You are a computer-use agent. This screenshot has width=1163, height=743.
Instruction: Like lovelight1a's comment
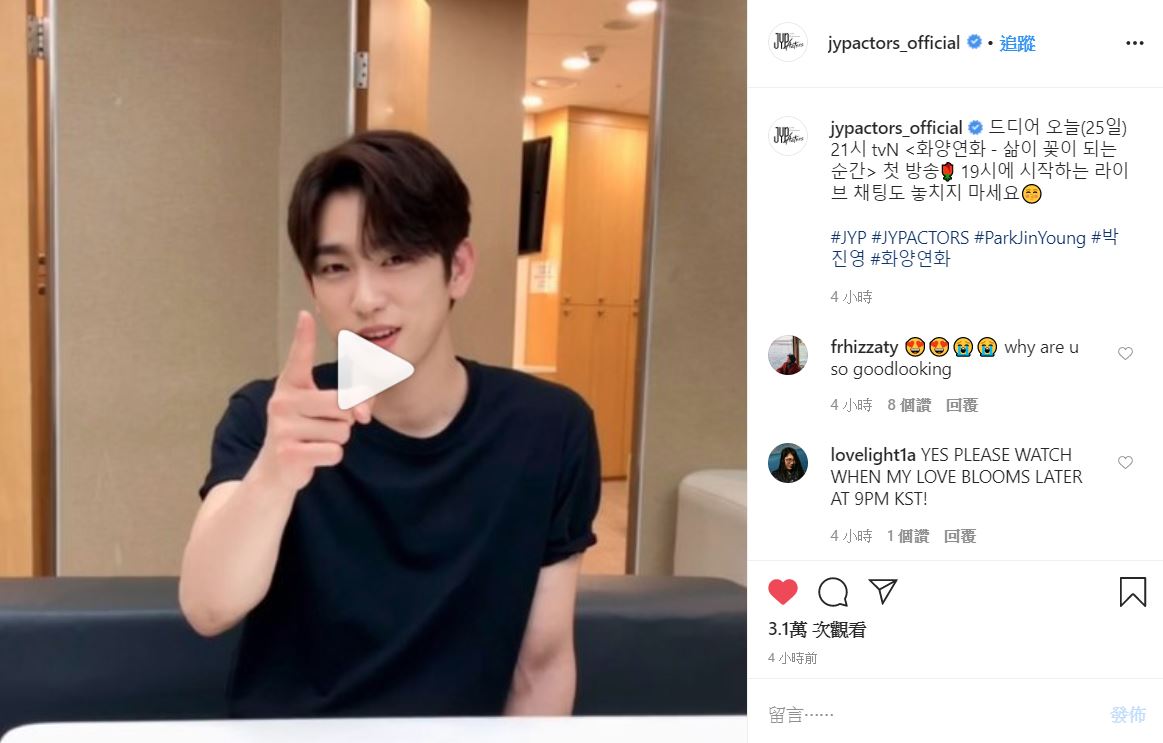[x=1125, y=462]
